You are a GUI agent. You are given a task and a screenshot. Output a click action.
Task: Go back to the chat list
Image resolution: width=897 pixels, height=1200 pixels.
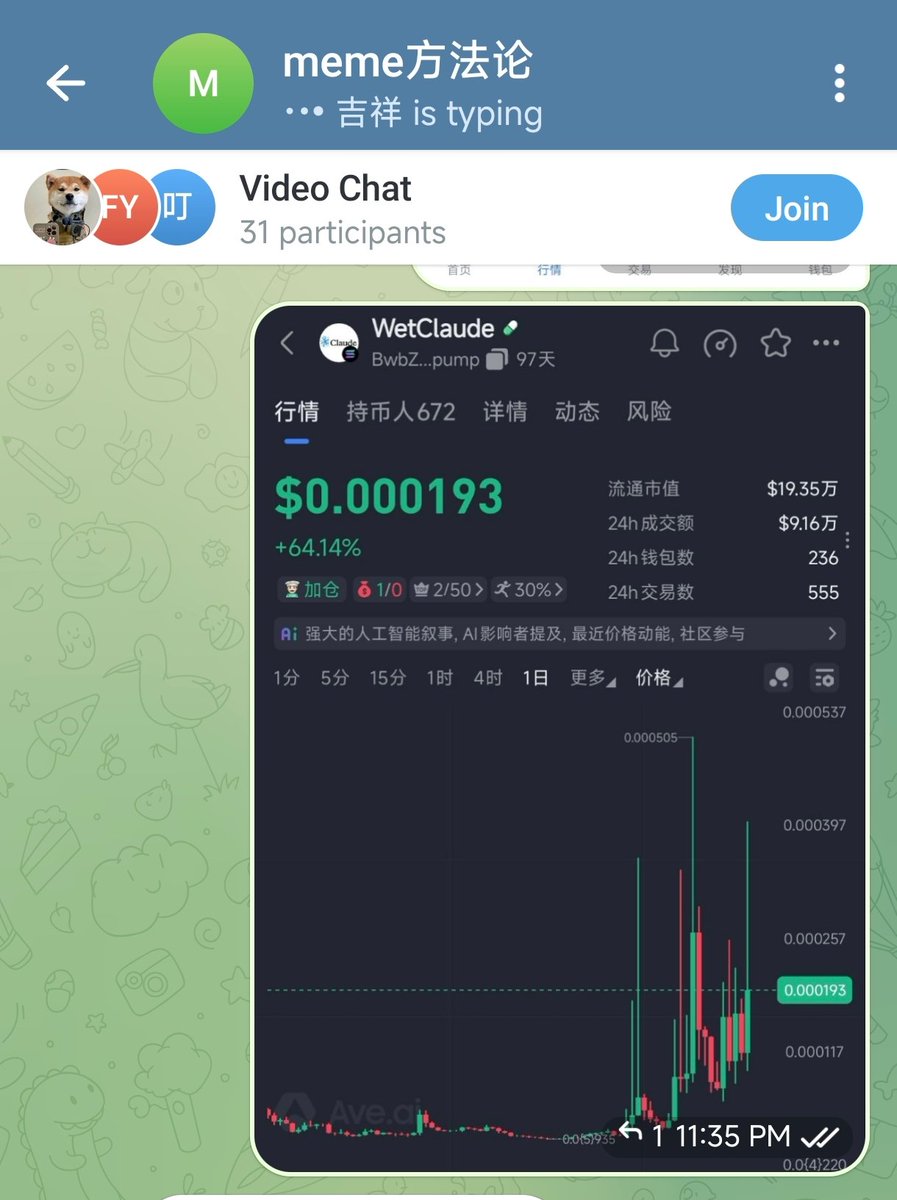[66, 84]
